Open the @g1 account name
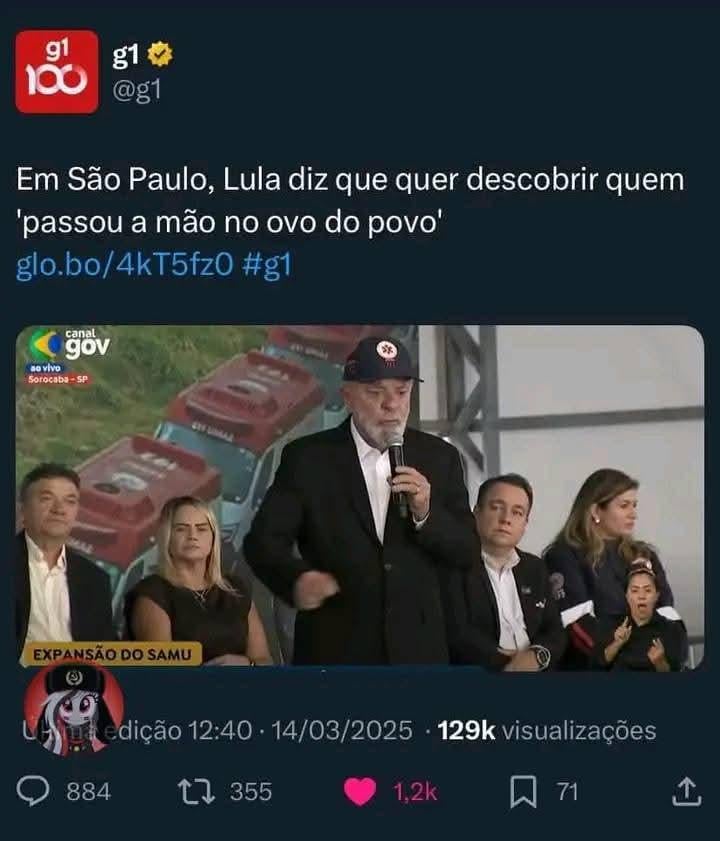This screenshot has height=841, width=720. 127,58
